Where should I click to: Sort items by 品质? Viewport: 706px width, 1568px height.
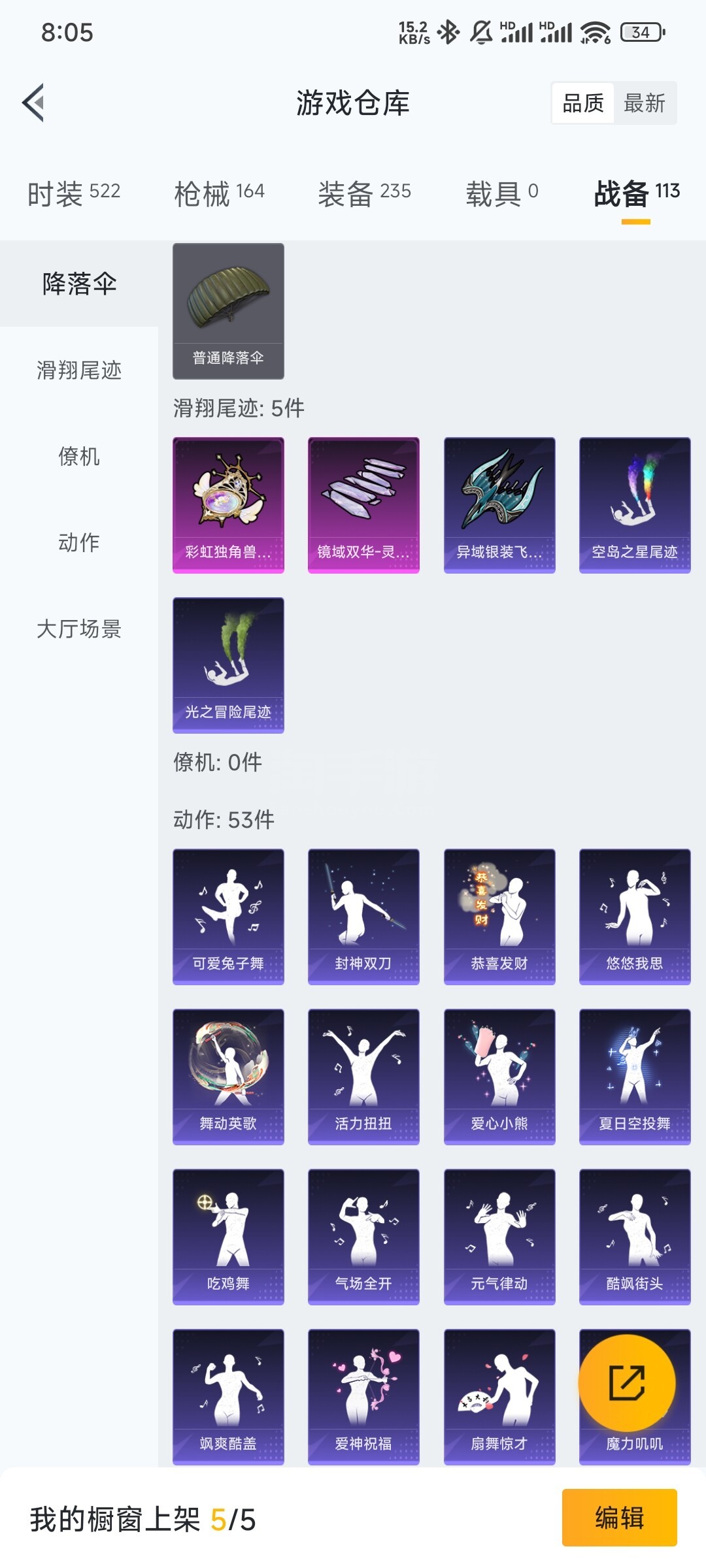coord(582,103)
